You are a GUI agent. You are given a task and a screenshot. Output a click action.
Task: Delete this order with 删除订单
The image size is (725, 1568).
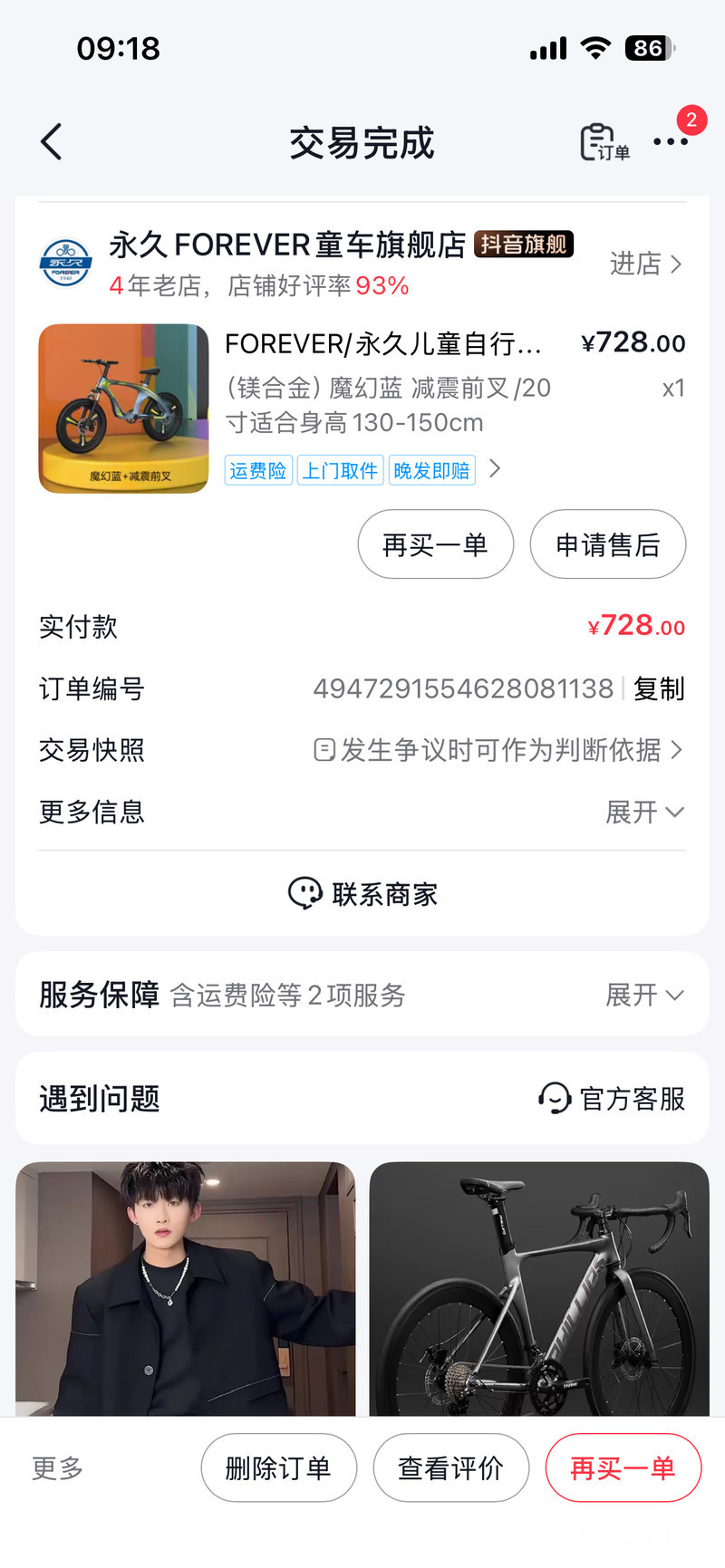coord(278,1467)
